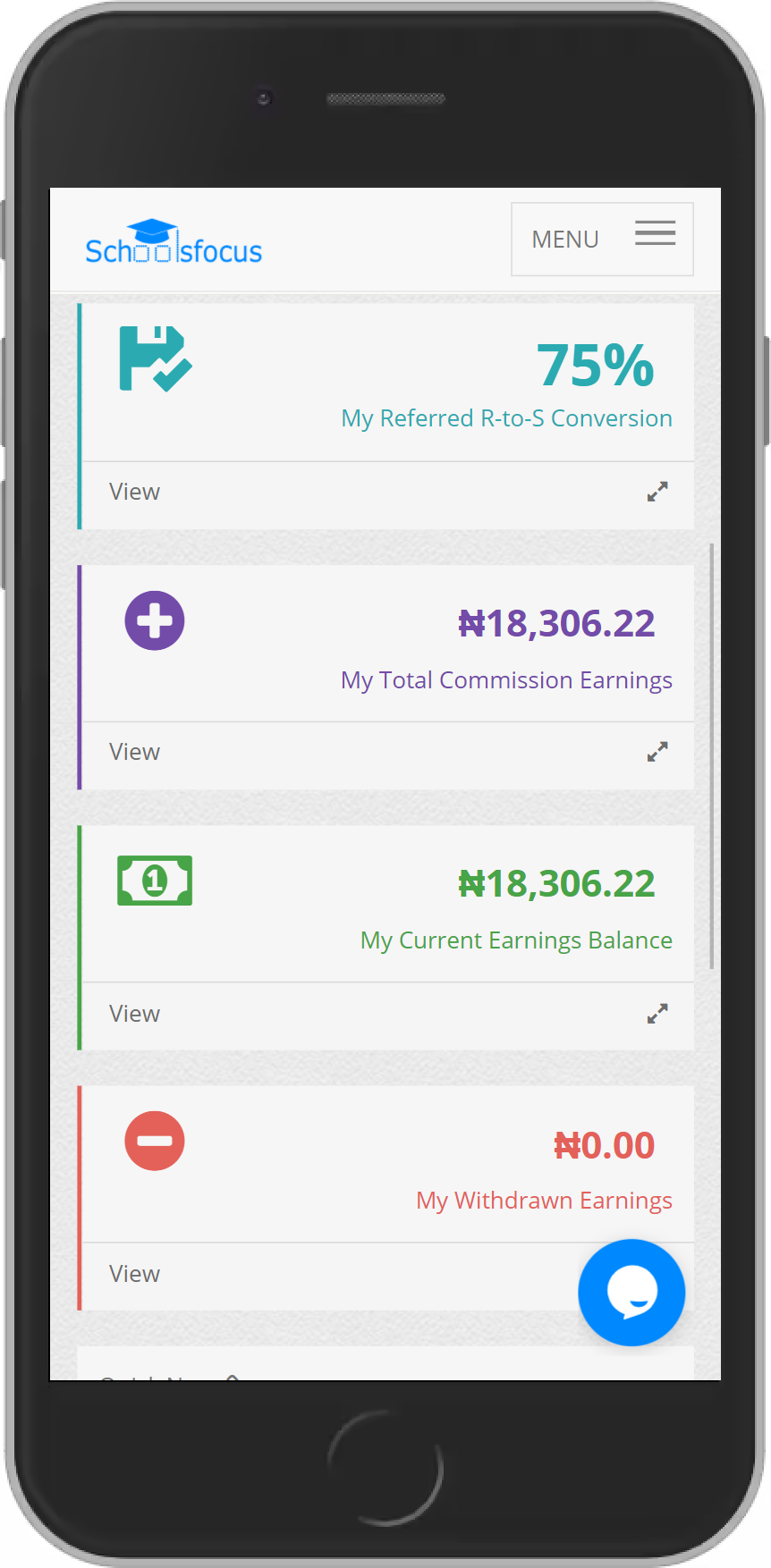View My Referred R-to-S Conversion details

(134, 492)
